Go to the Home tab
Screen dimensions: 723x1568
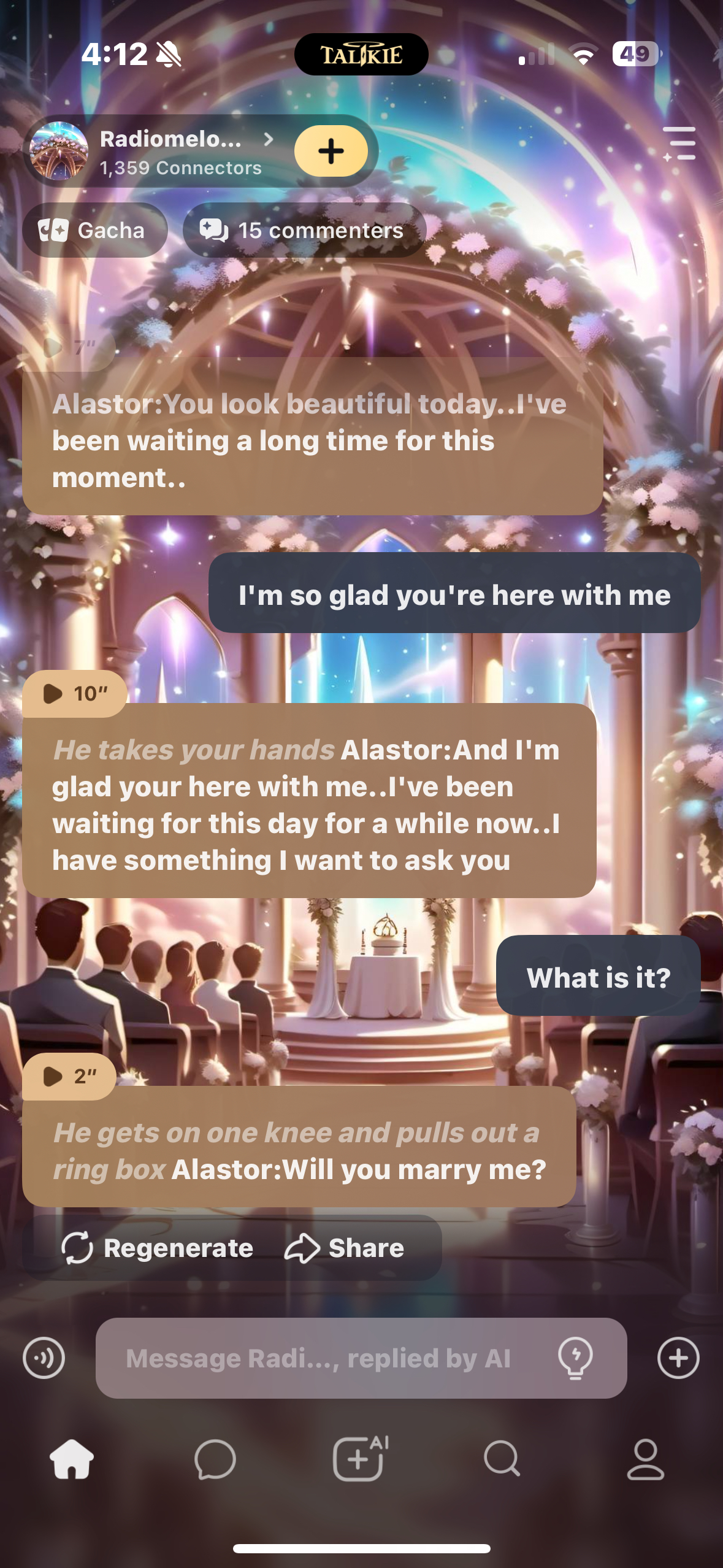[72, 1459]
